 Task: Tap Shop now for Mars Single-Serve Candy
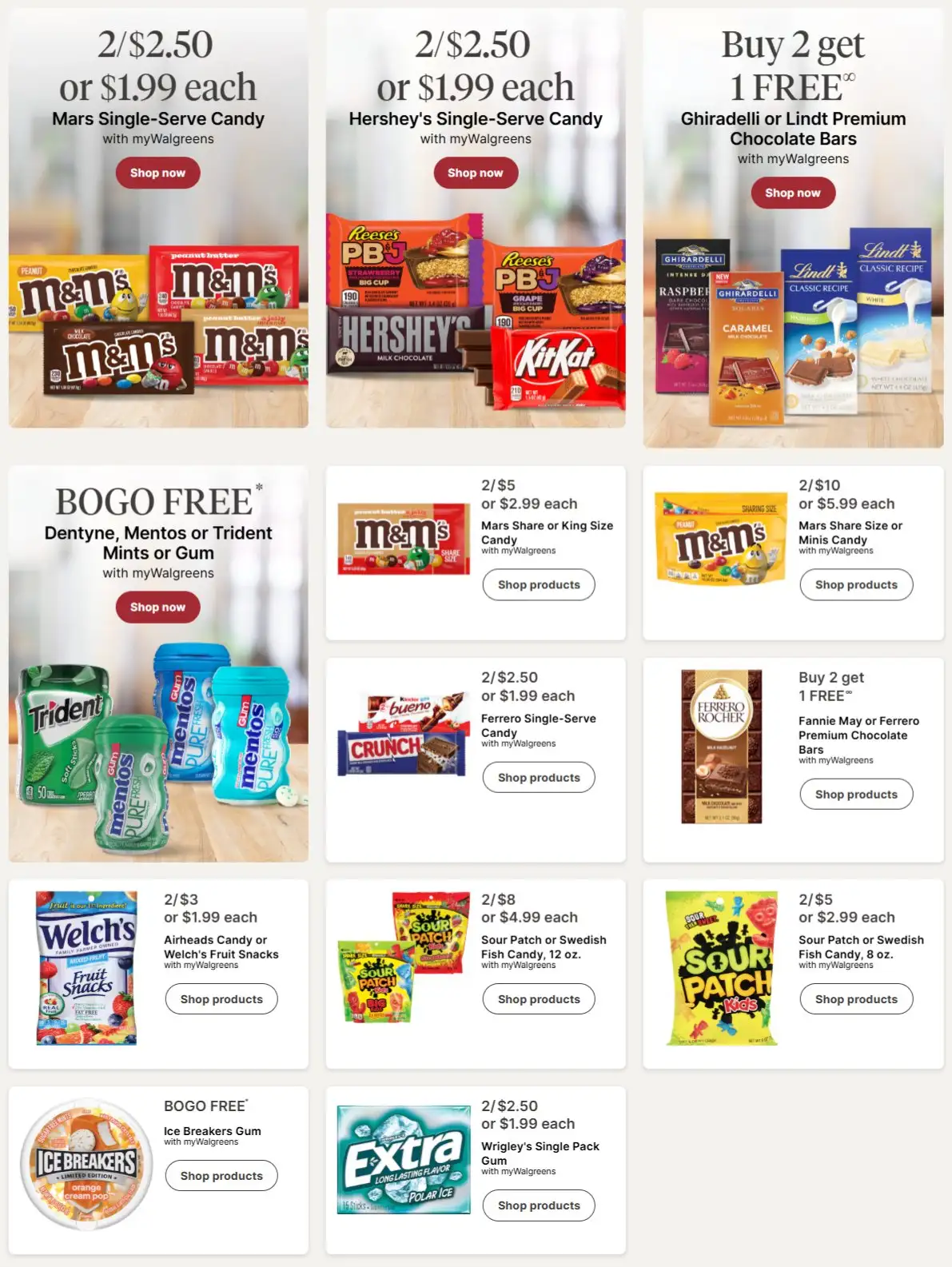click(157, 173)
